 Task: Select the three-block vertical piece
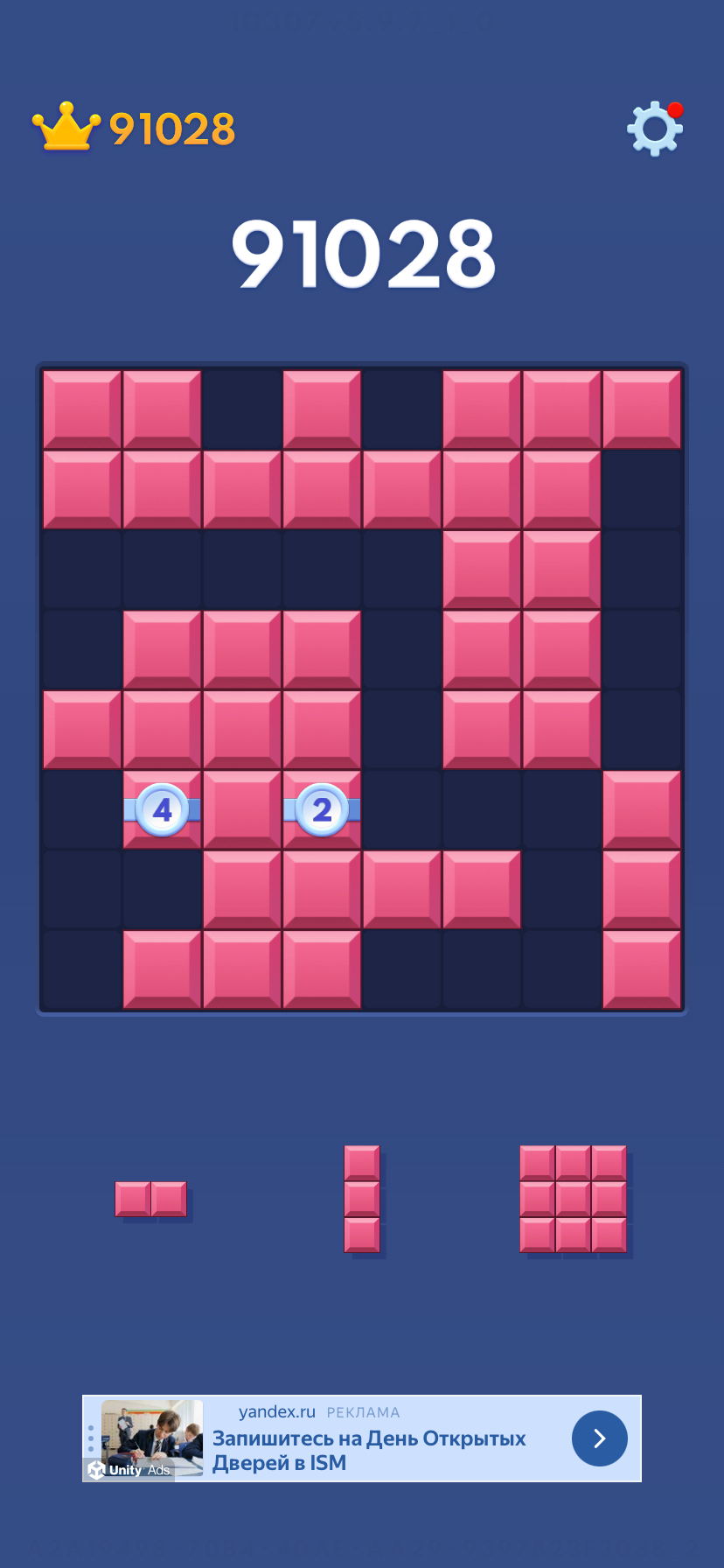coord(362,1199)
